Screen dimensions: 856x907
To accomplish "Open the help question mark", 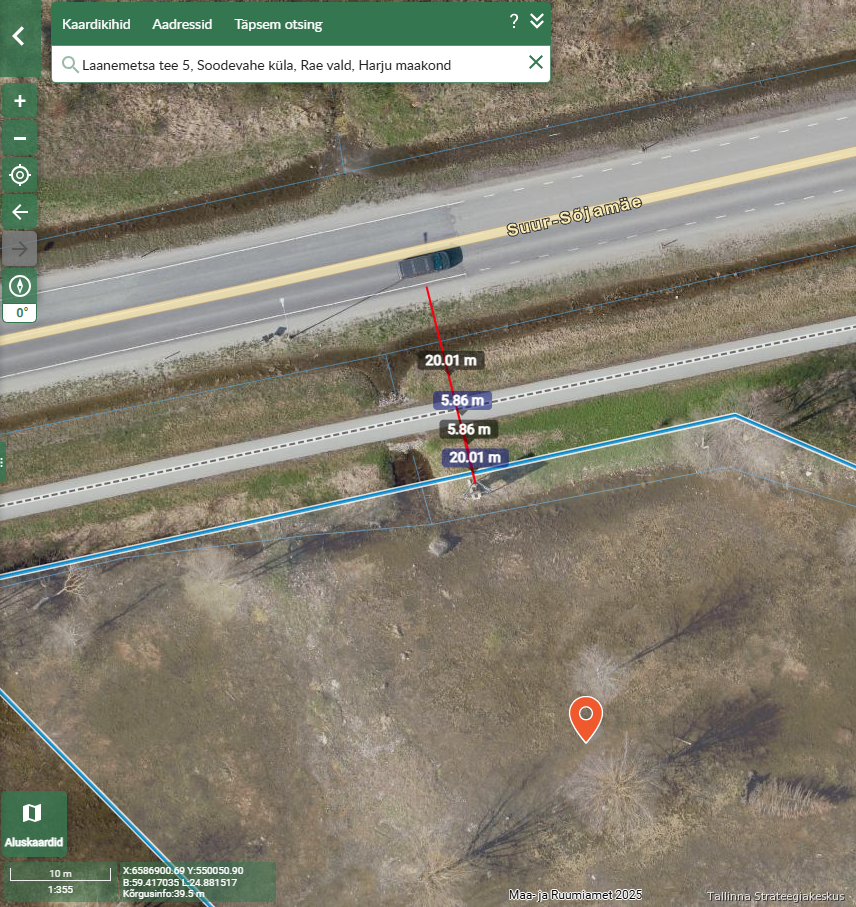I will coord(514,22).
